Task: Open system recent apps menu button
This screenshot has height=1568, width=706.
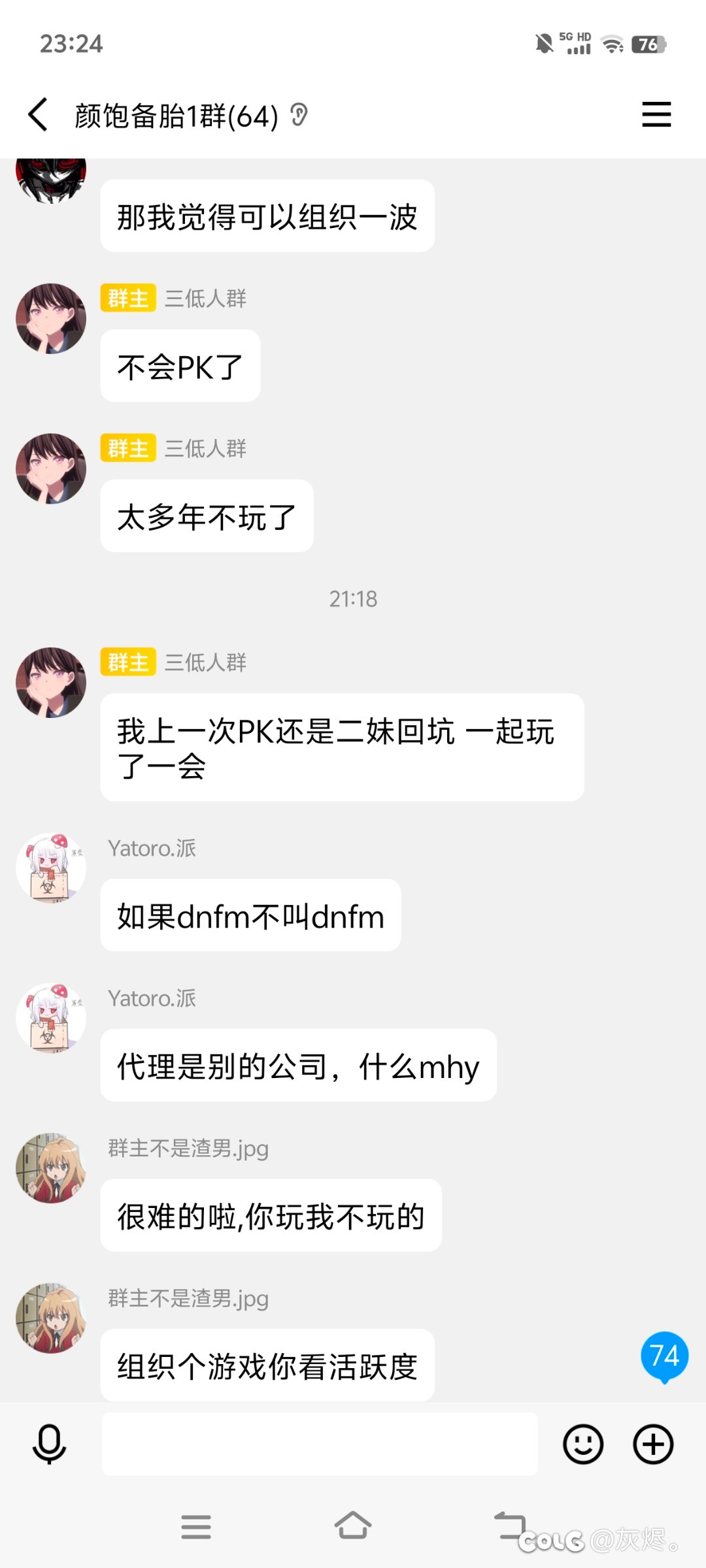Action: [x=196, y=1527]
